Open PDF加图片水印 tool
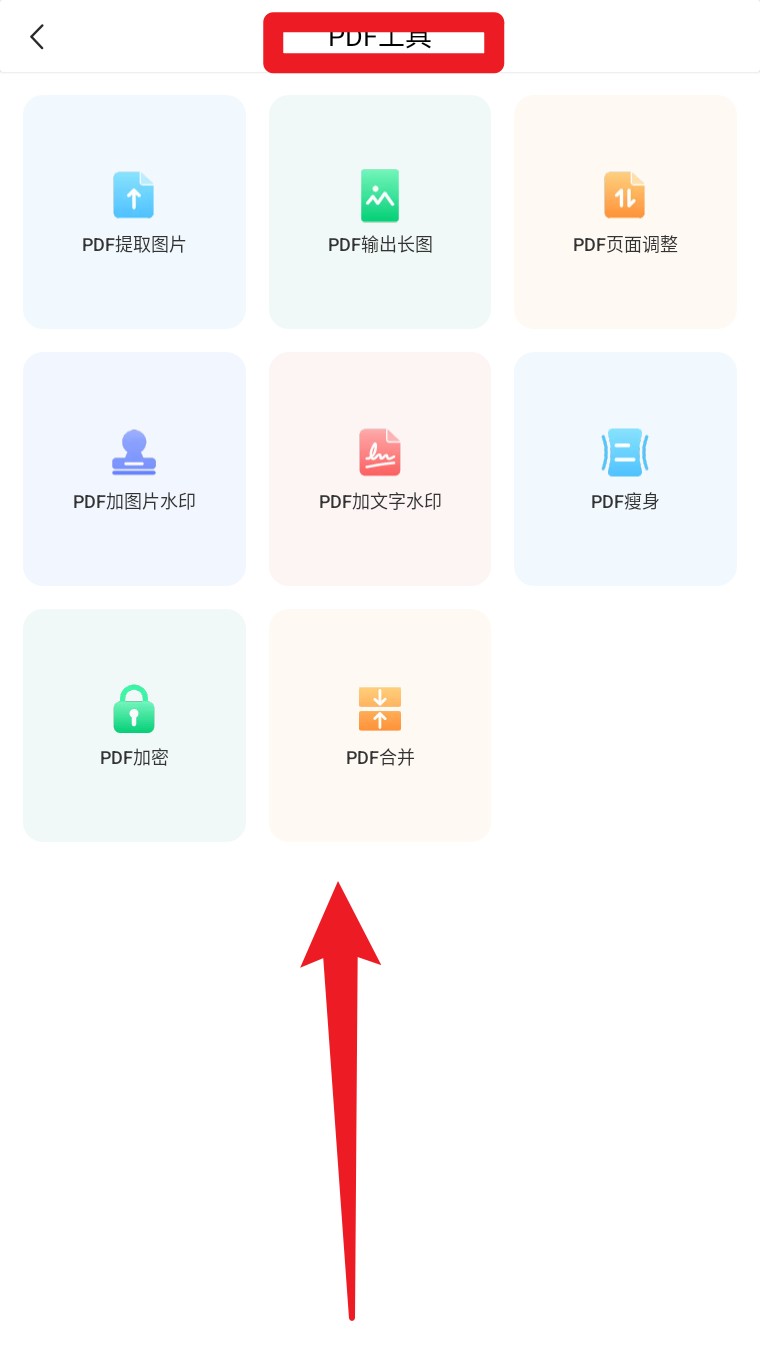 pos(134,468)
